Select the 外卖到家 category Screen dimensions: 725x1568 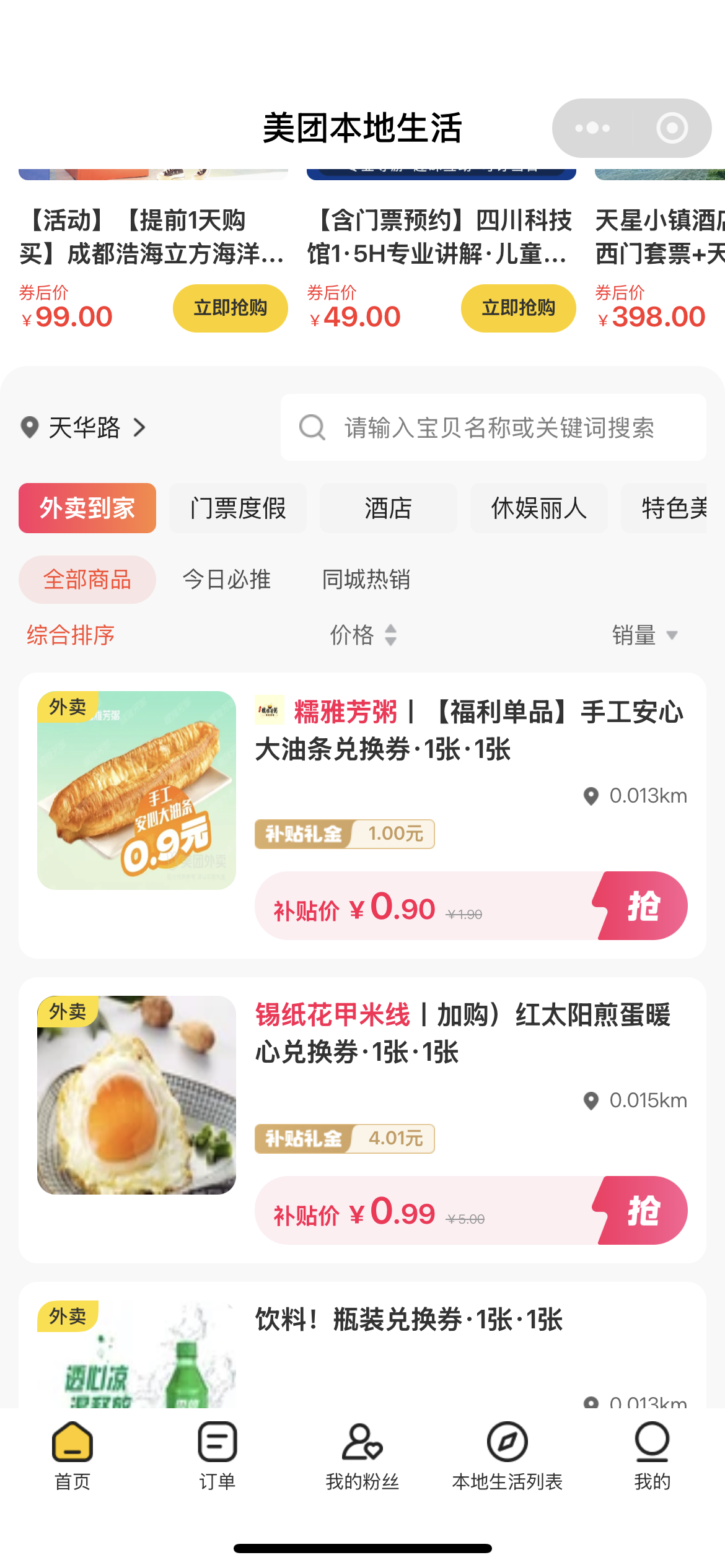87,508
